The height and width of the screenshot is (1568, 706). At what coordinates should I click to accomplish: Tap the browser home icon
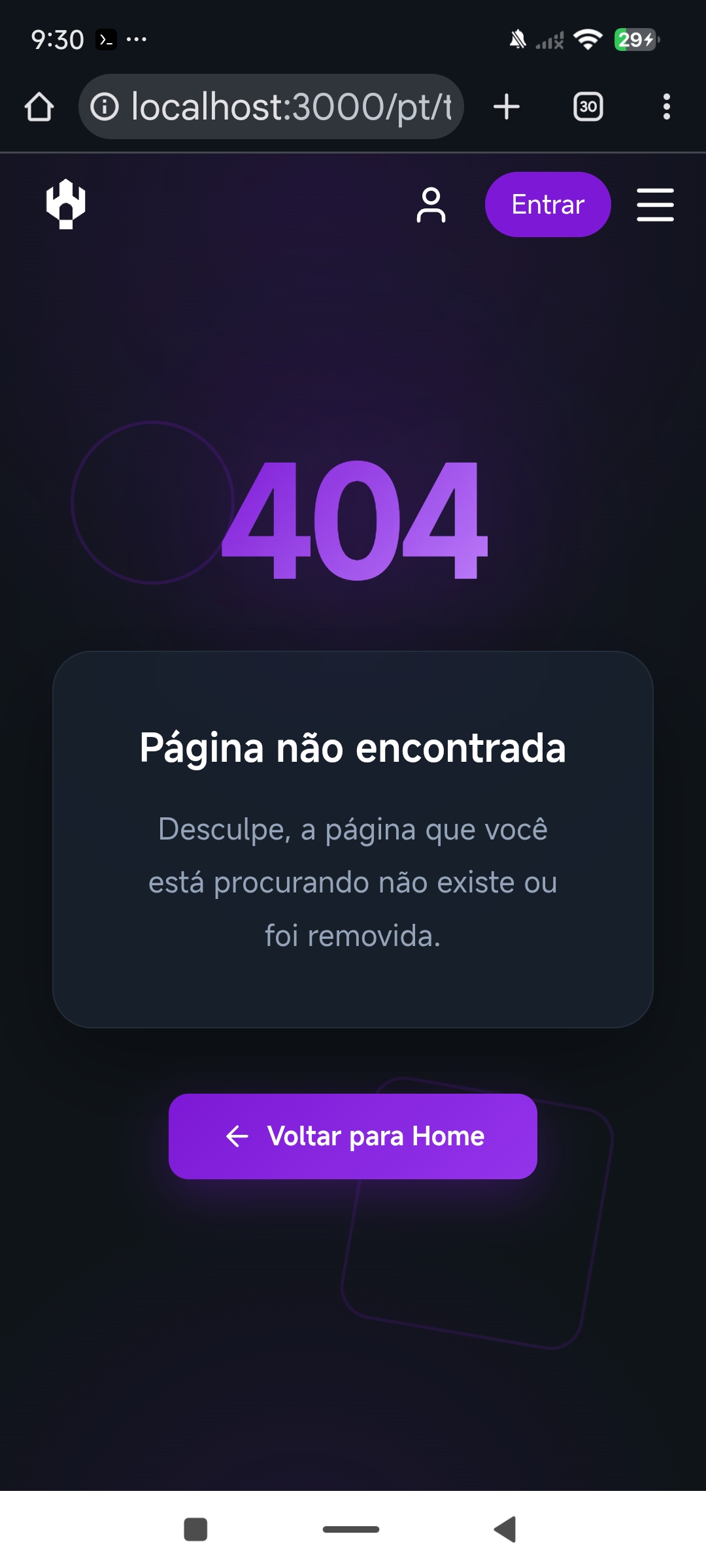[x=39, y=106]
